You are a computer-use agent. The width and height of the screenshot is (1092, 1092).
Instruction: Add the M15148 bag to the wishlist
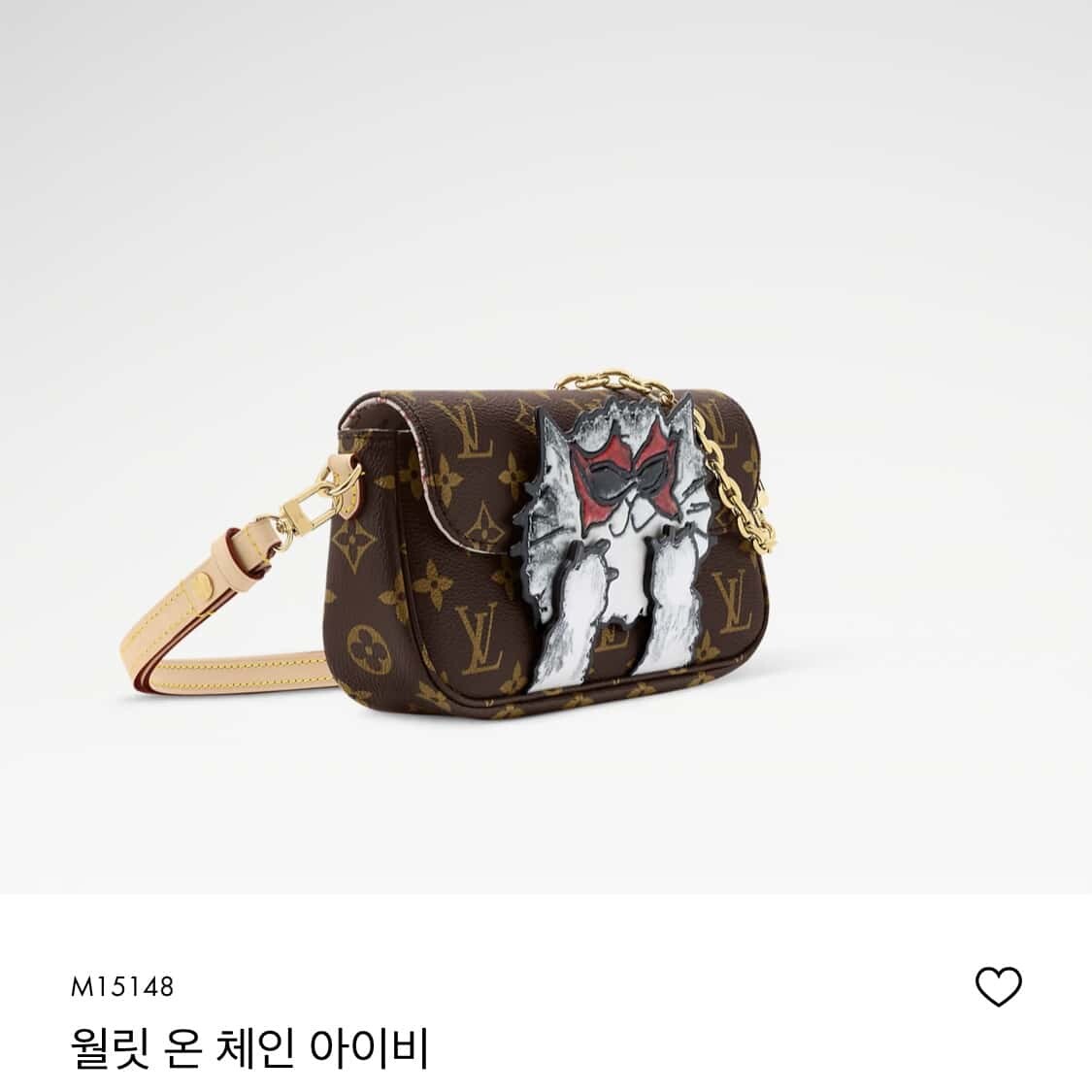tap(998, 986)
